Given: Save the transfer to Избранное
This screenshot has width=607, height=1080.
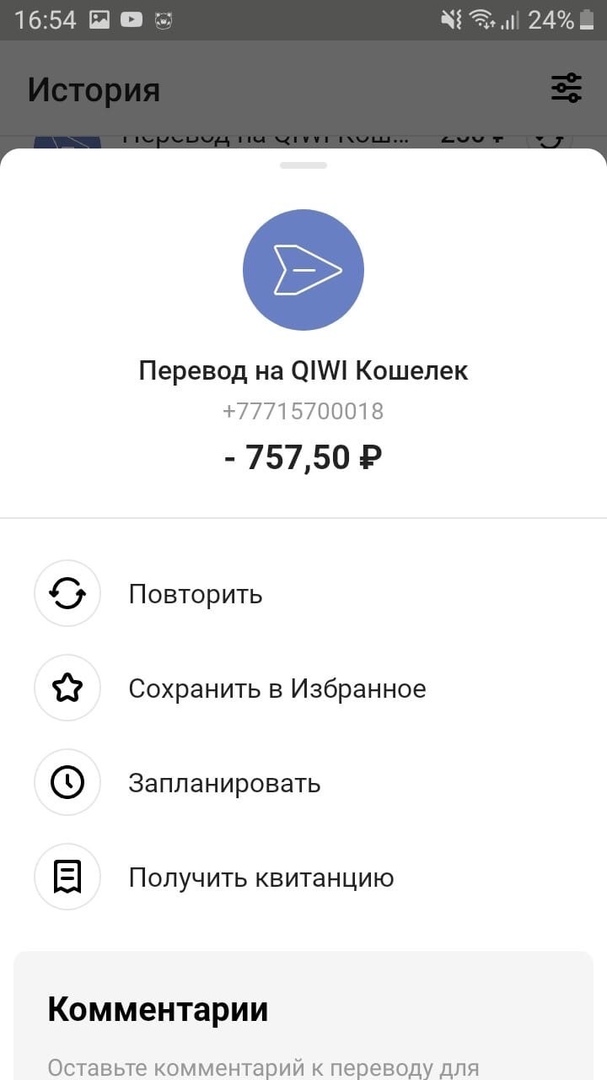Looking at the screenshot, I should pyautogui.click(x=276, y=689).
